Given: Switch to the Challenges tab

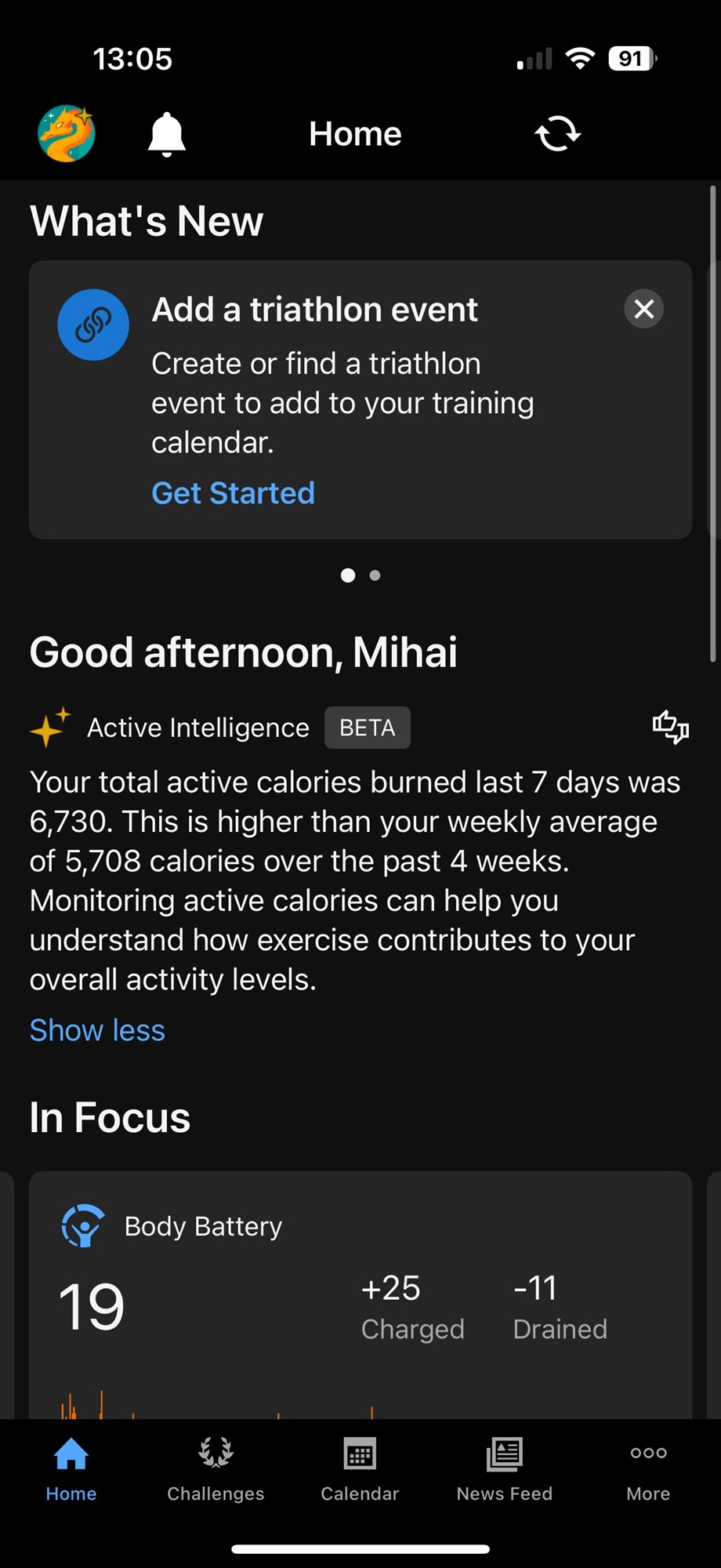Looking at the screenshot, I should coord(216,1468).
